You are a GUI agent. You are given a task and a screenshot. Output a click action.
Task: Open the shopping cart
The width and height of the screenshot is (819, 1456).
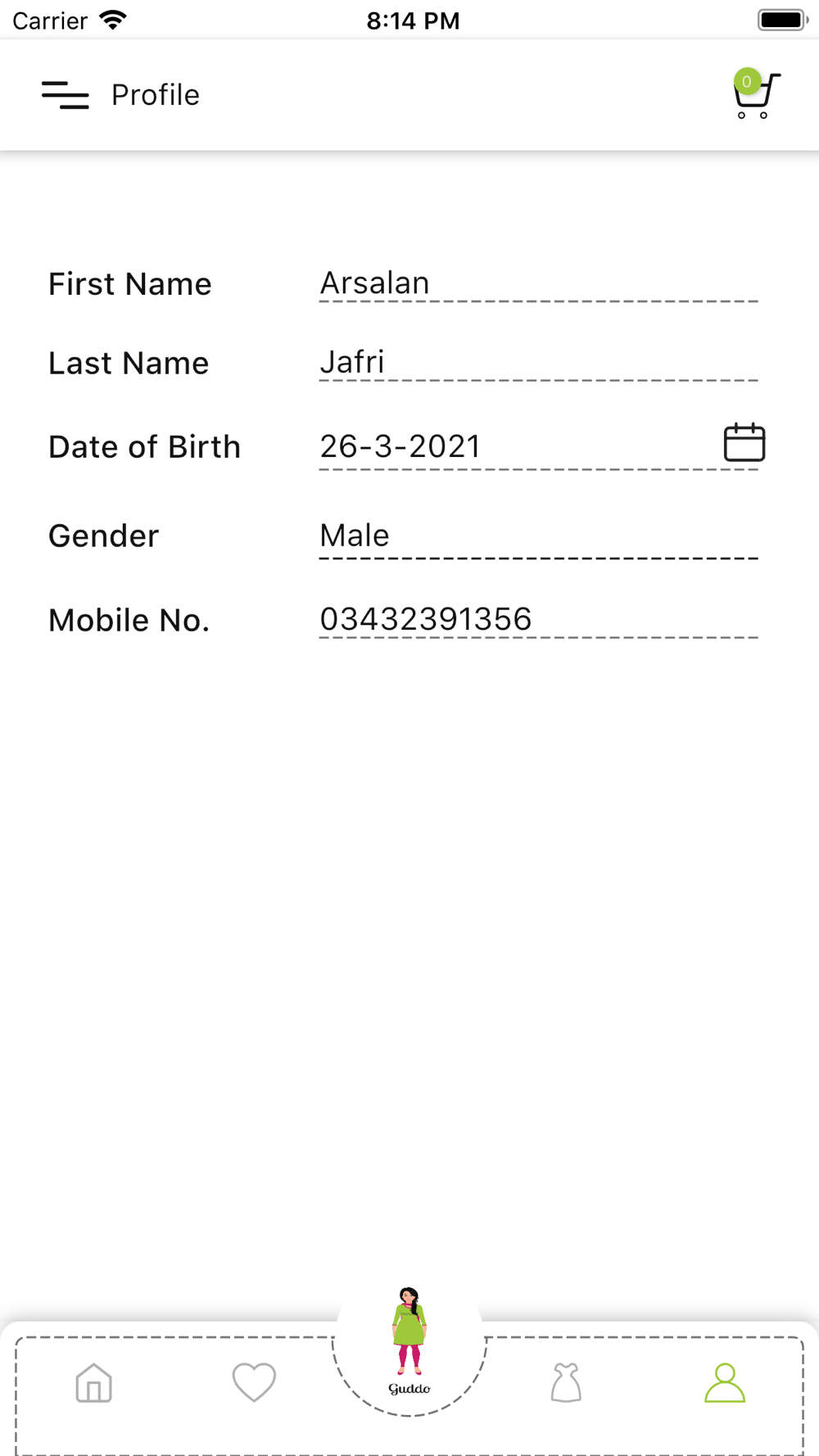(754, 96)
